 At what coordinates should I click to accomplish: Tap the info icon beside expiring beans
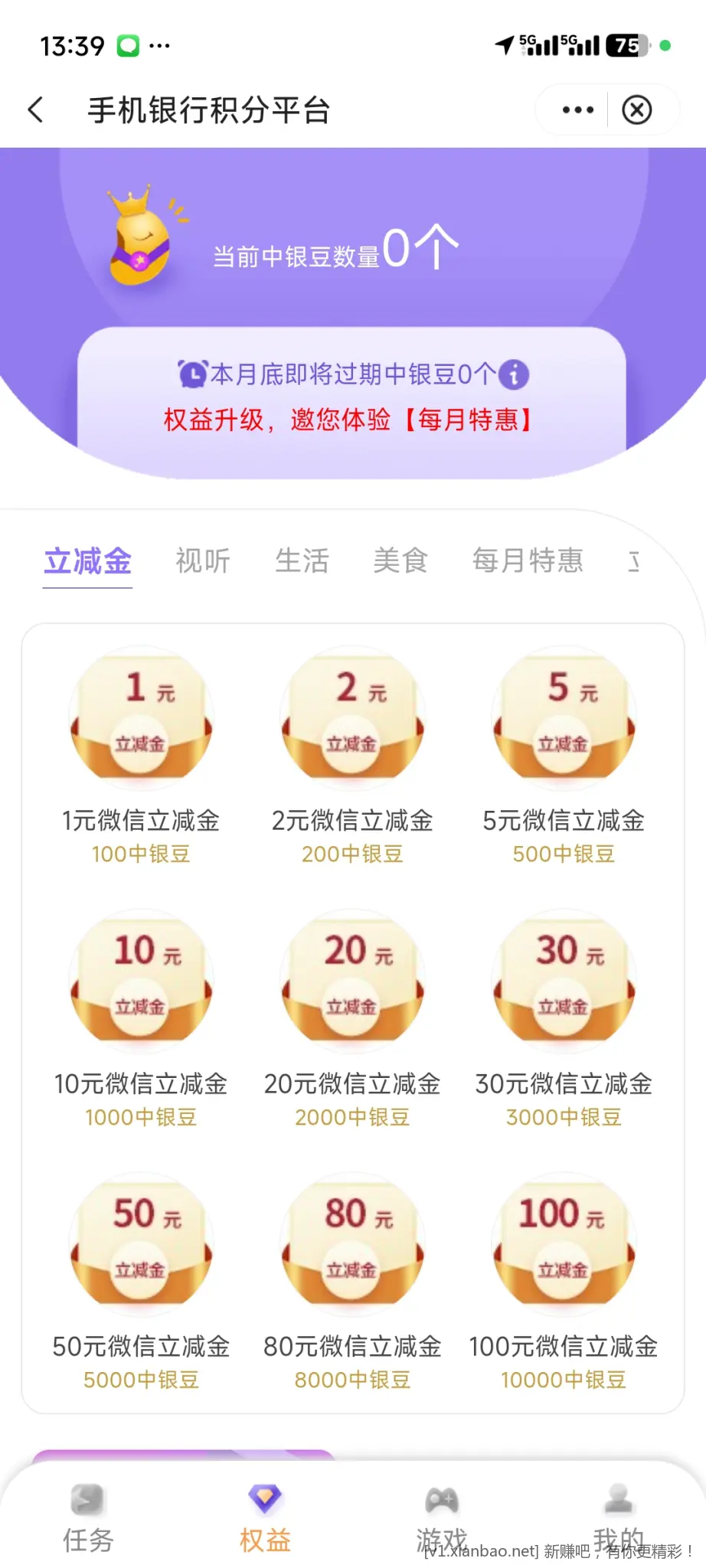[514, 375]
